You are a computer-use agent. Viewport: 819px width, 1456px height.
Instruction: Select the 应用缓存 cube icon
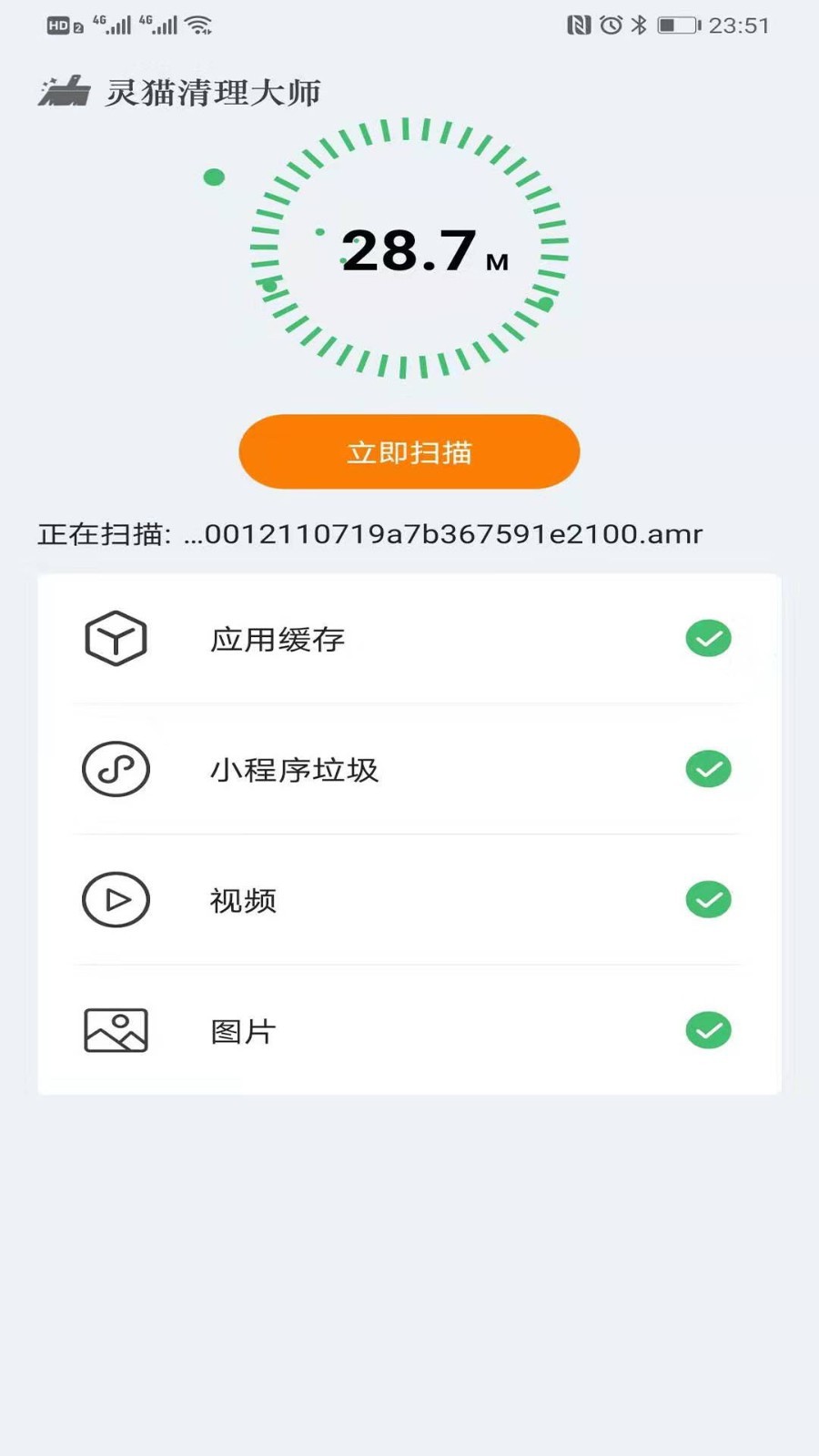(116, 639)
